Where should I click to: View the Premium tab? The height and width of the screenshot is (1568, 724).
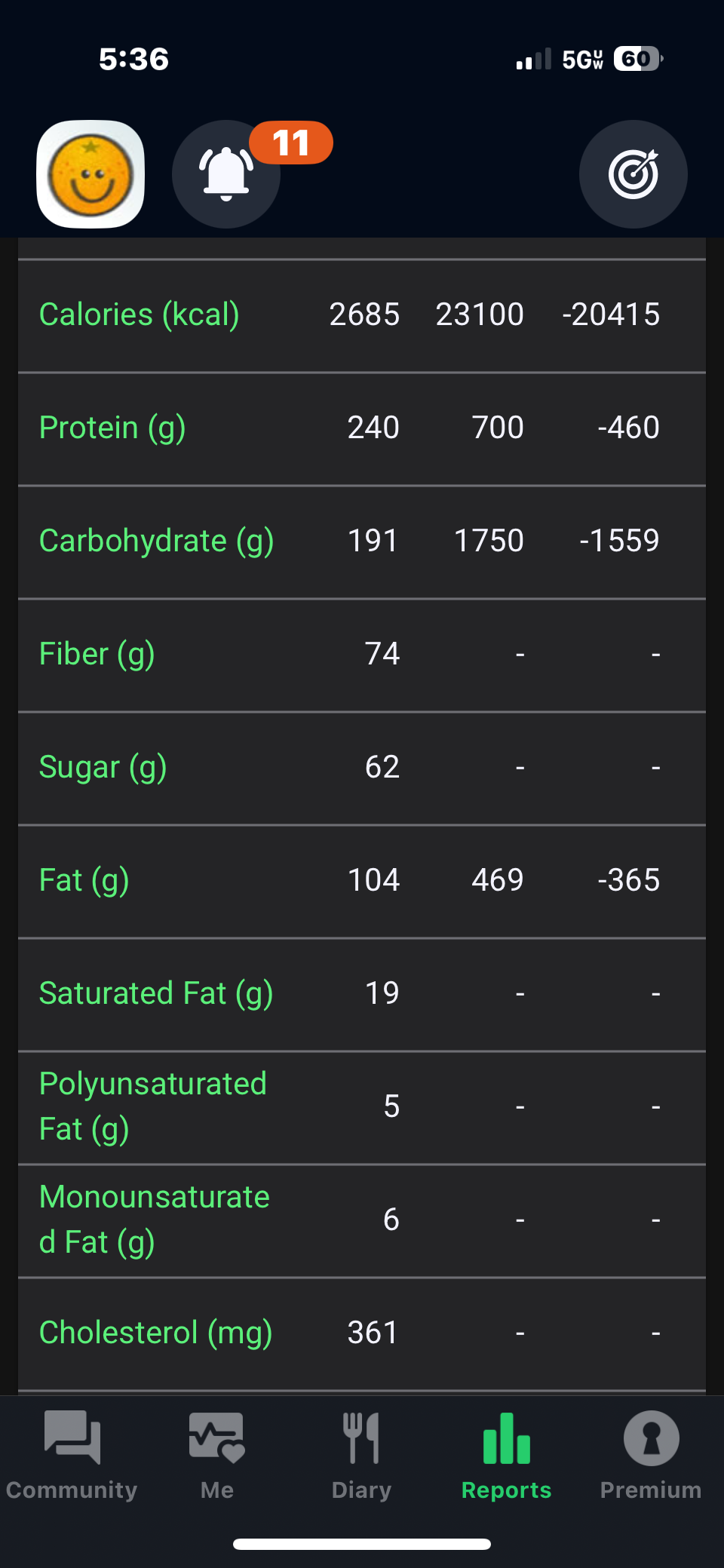tap(651, 1455)
